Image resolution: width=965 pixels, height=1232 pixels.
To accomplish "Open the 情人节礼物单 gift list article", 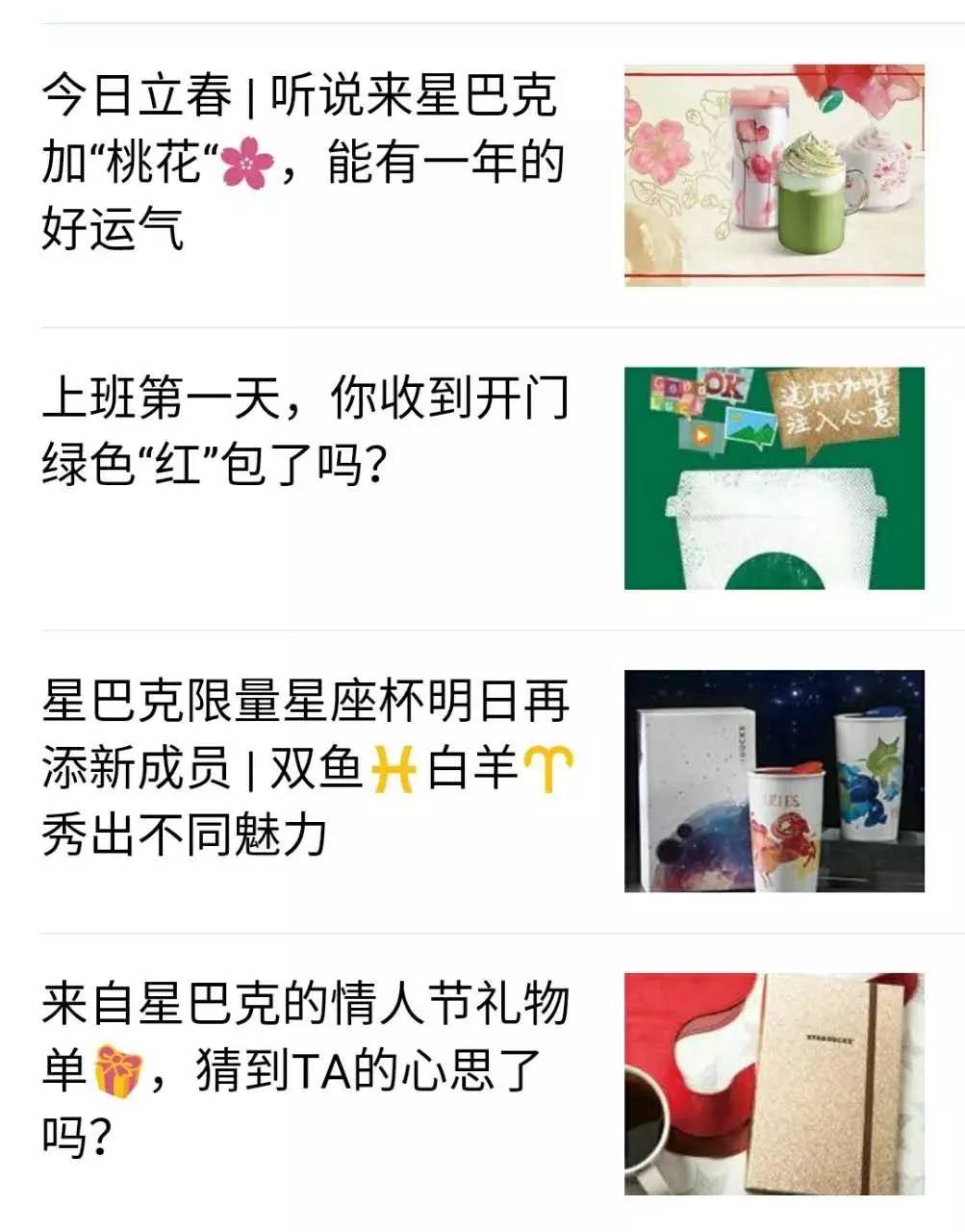I will coord(482,1084).
